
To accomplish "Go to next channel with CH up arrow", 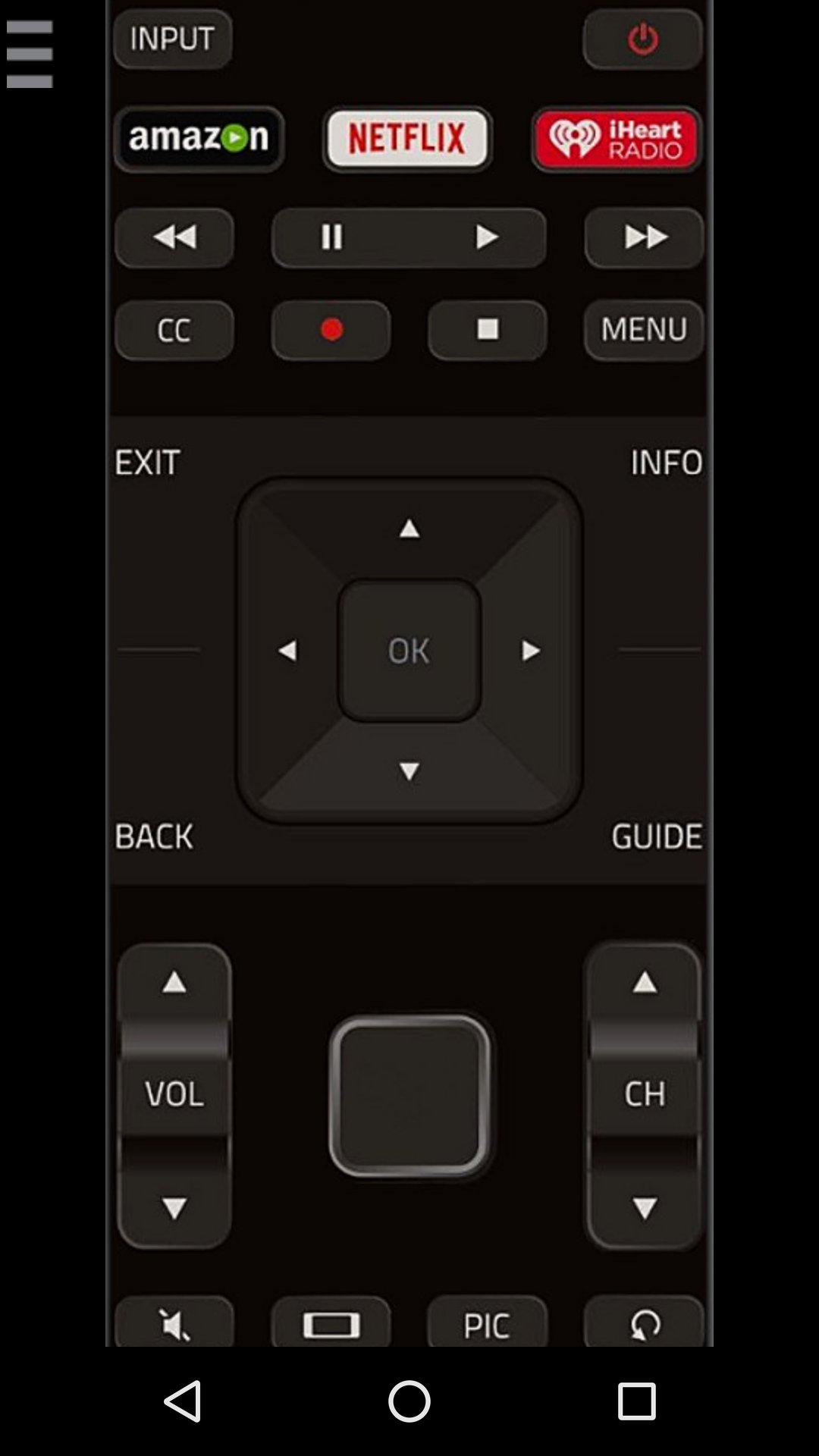I will point(645,983).
